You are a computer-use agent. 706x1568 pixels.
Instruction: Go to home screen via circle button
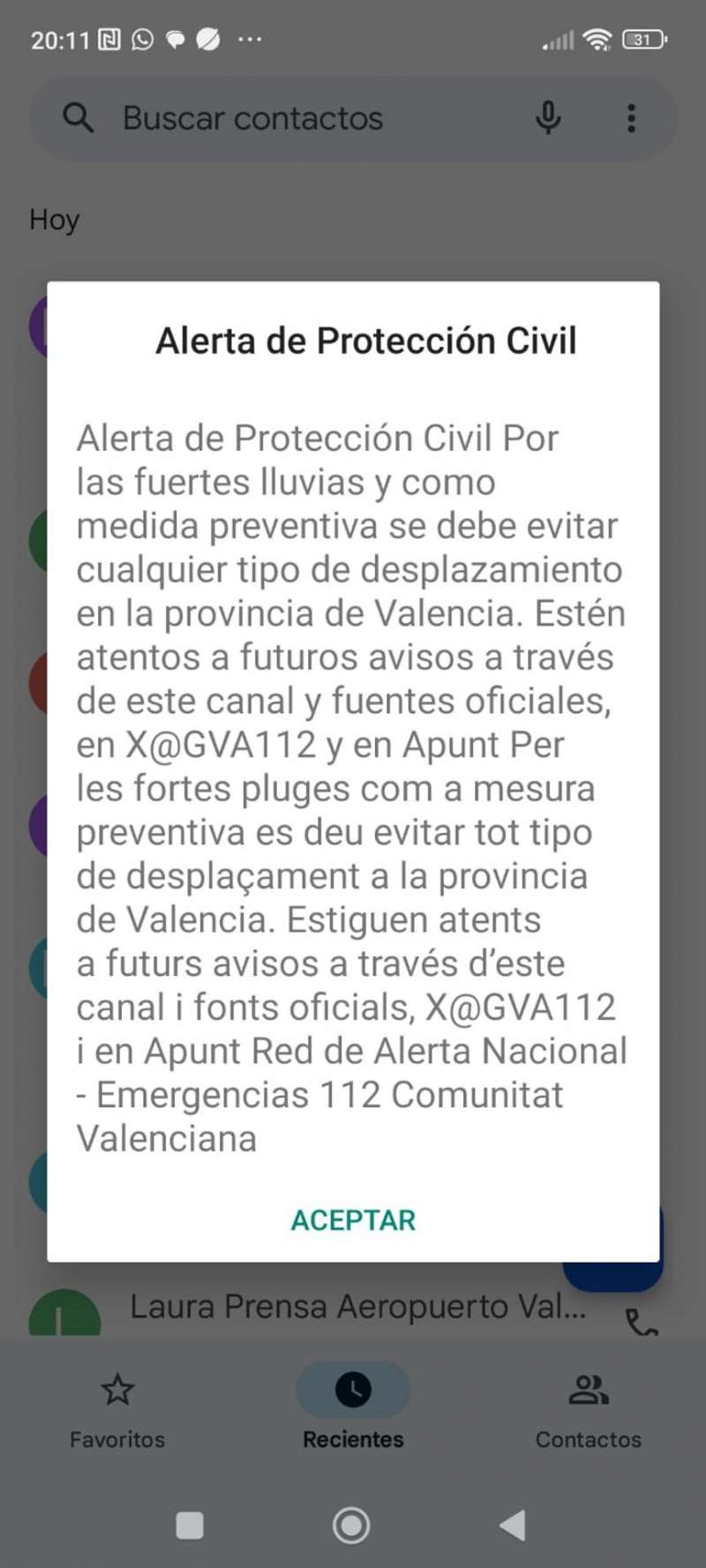(351, 1524)
